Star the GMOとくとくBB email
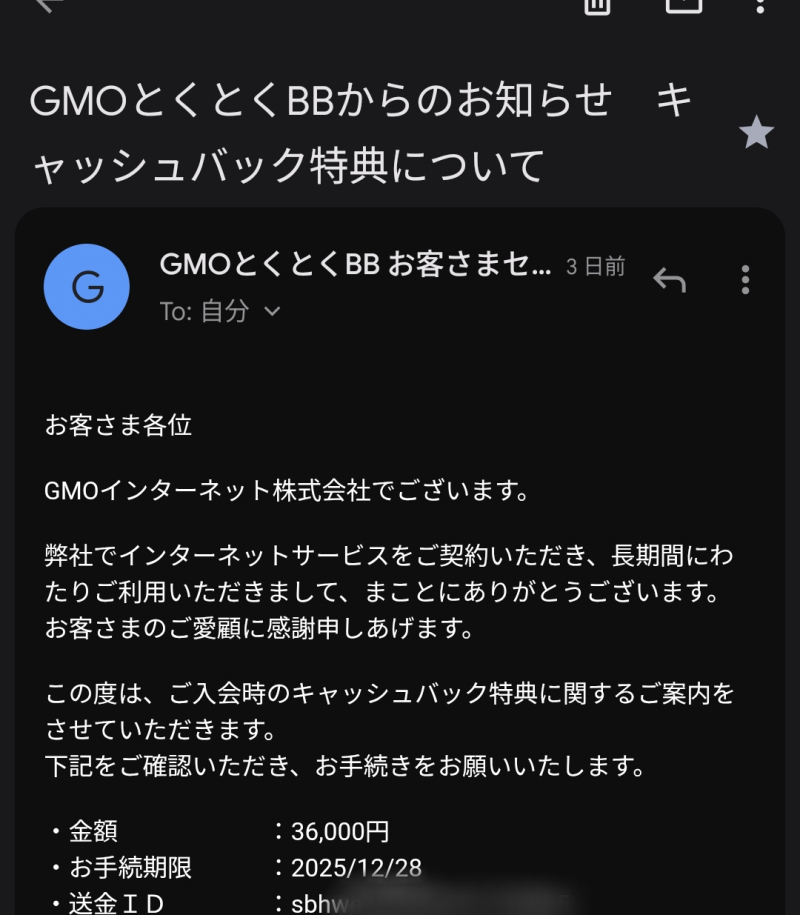Viewport: 800px width, 915px height. pyautogui.click(x=756, y=132)
